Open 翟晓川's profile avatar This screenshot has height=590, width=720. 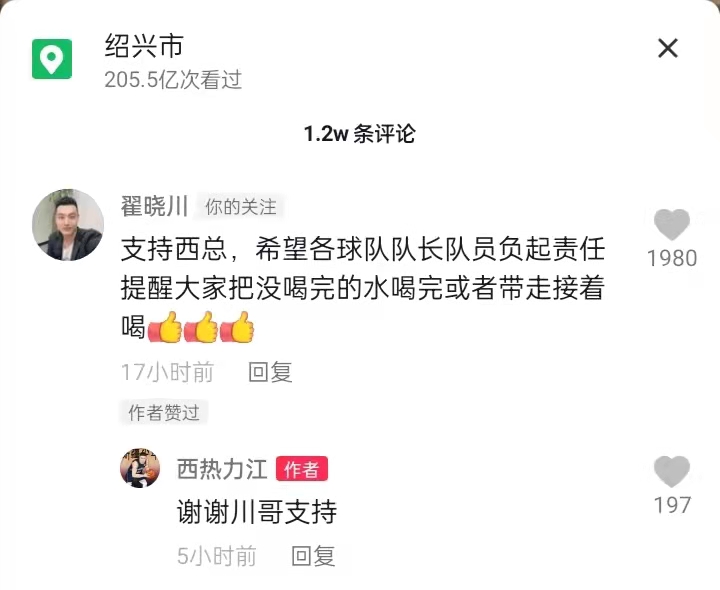pyautogui.click(x=68, y=224)
